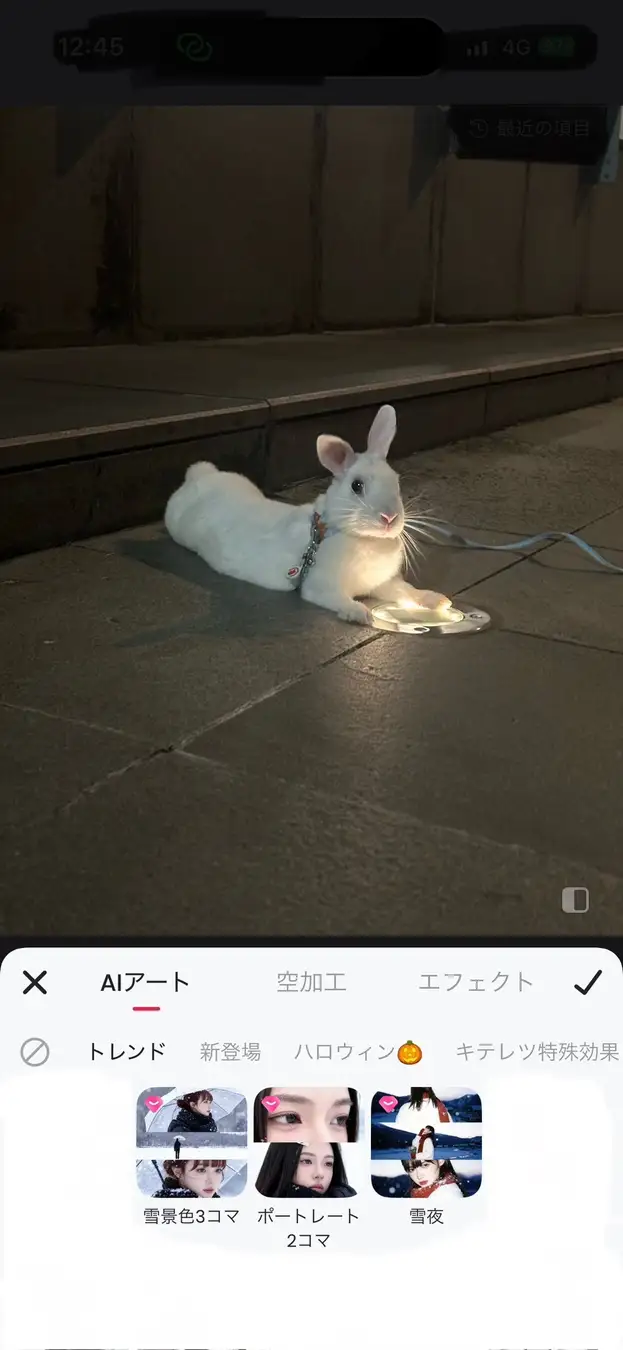The image size is (623, 1350).
Task: Open the エフェクト tab
Action: click(476, 982)
